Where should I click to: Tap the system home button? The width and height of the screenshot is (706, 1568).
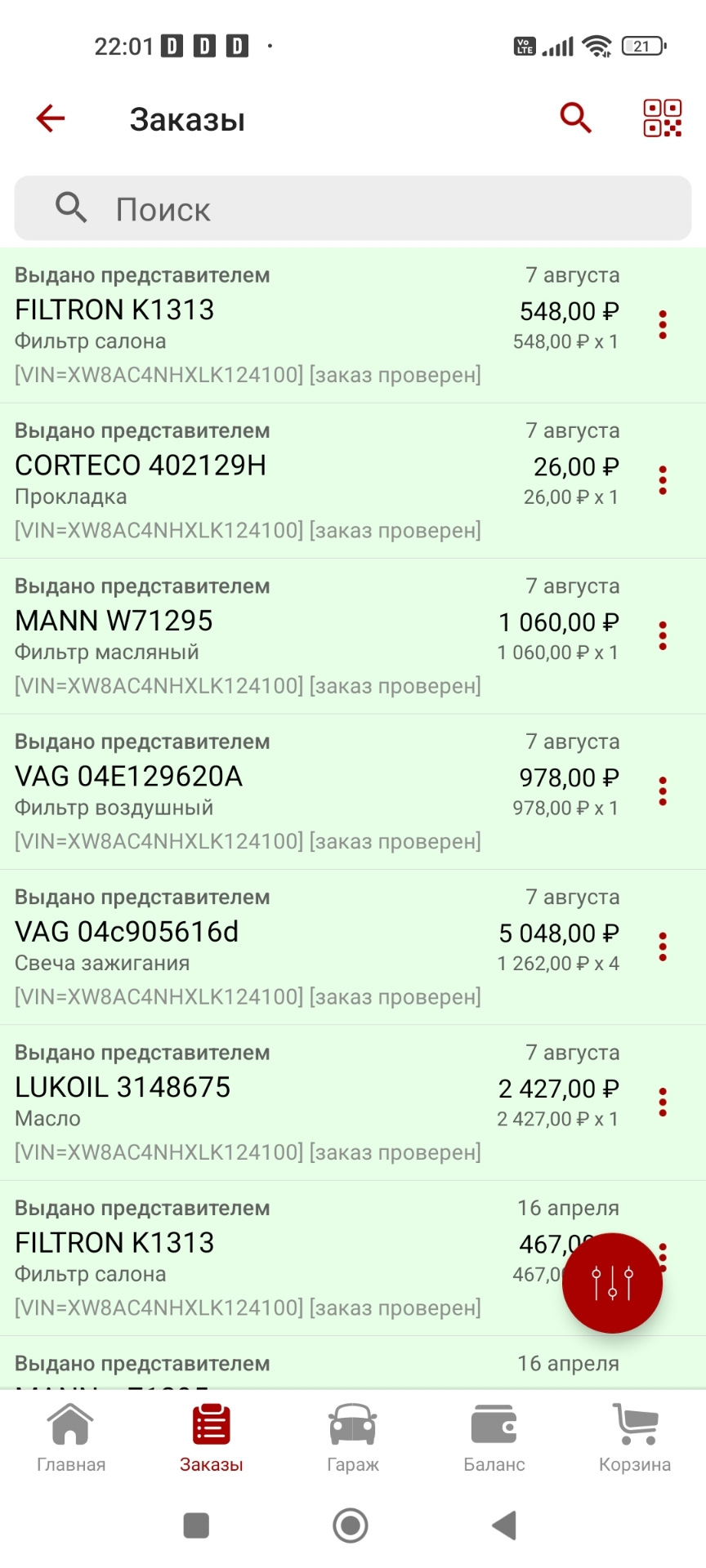351,1525
